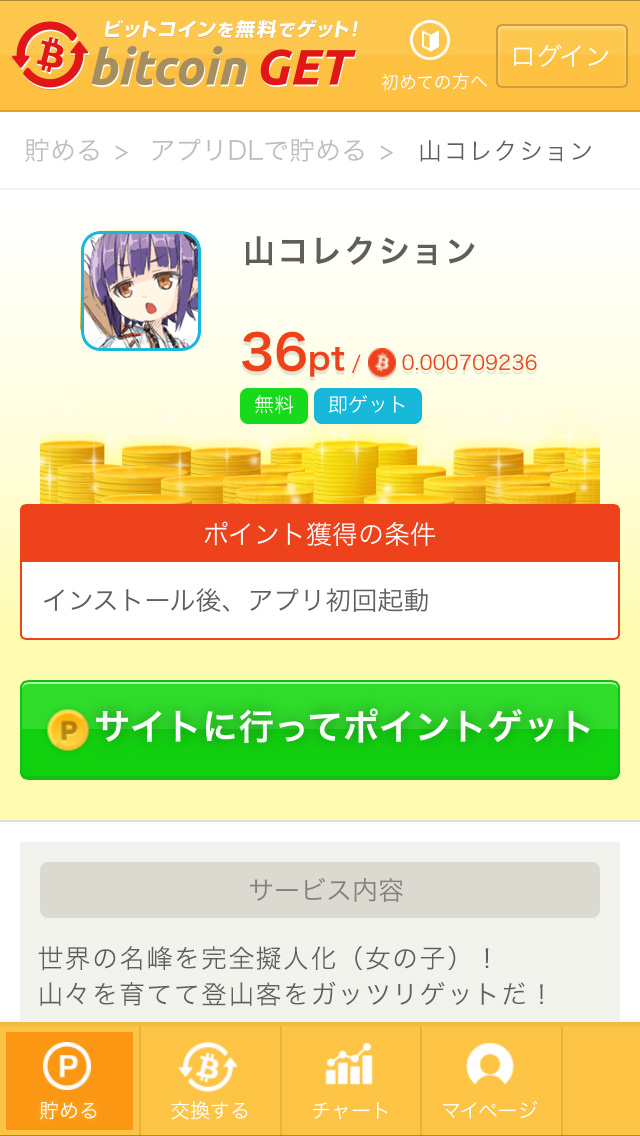Open the 初めての方へ beginner guide
640x1136 pixels.
click(433, 56)
